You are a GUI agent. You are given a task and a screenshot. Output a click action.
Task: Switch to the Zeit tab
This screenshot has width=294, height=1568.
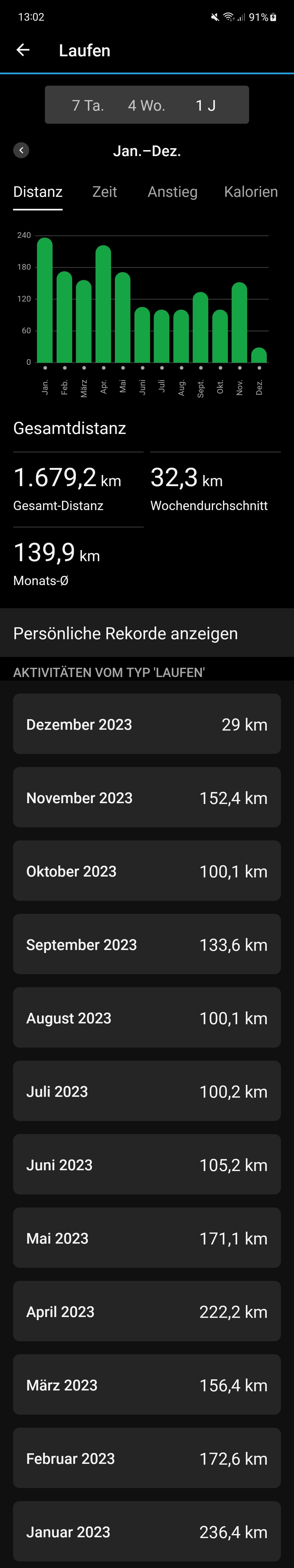[104, 192]
